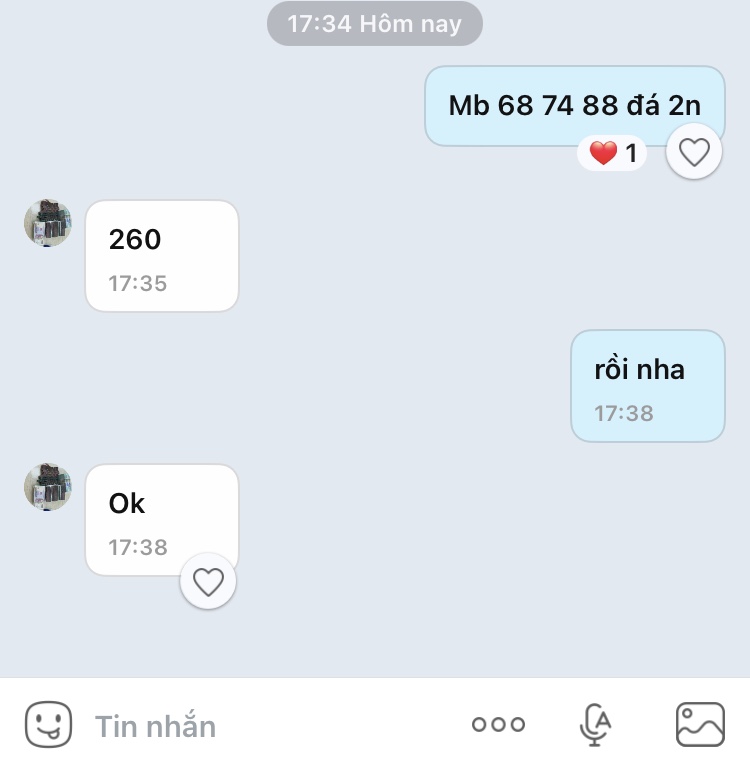Start voice-to-text microphone input
The height and width of the screenshot is (773, 750).
[596, 725]
